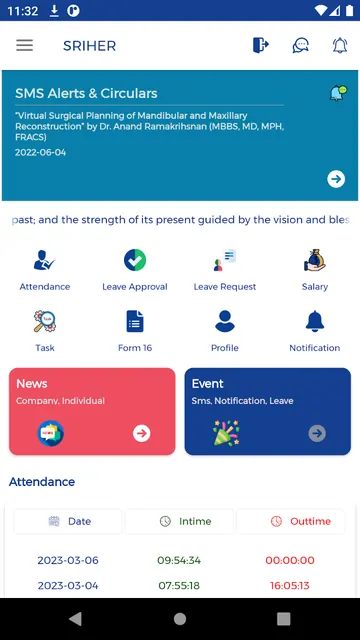Open Leave Approval

coord(135,270)
